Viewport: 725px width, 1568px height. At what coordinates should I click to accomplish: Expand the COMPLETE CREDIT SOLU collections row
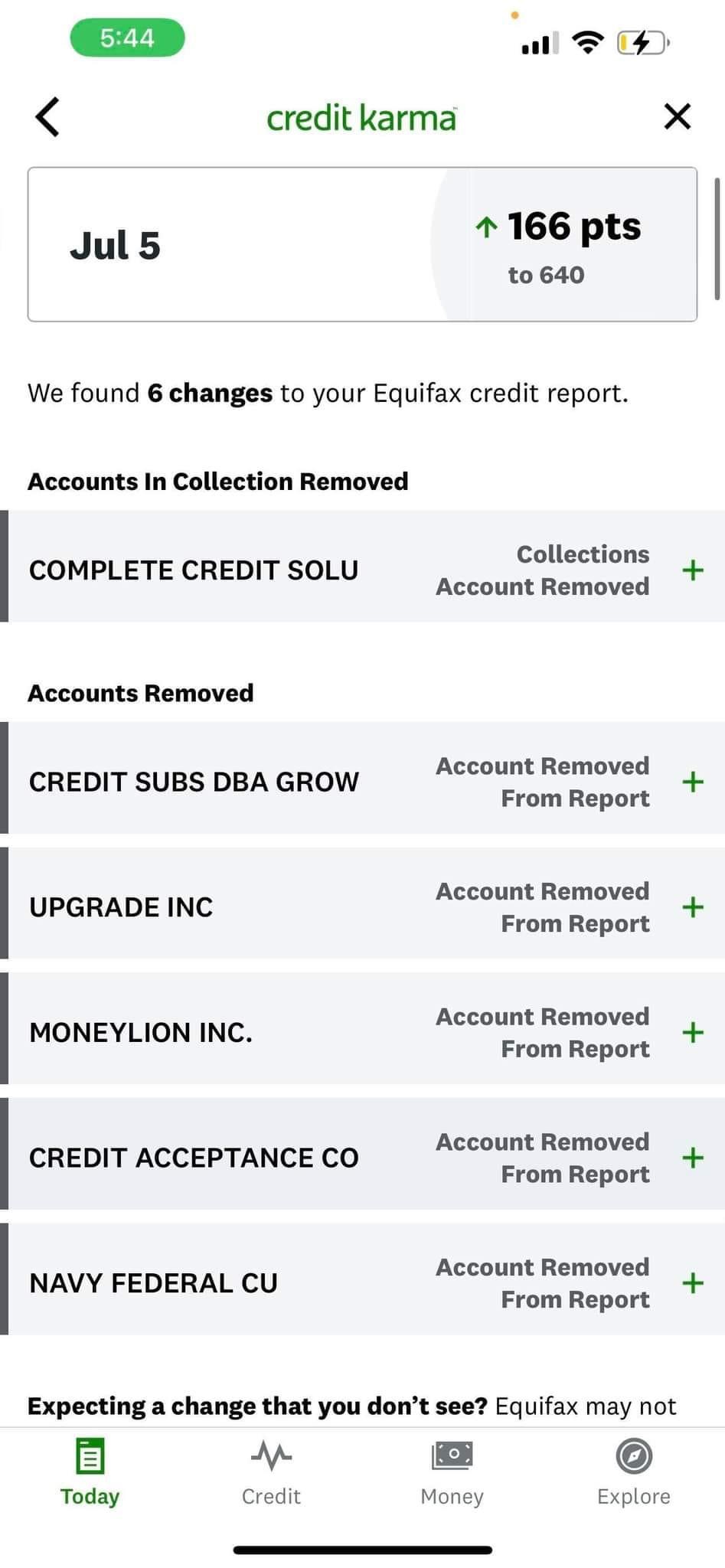362,567
